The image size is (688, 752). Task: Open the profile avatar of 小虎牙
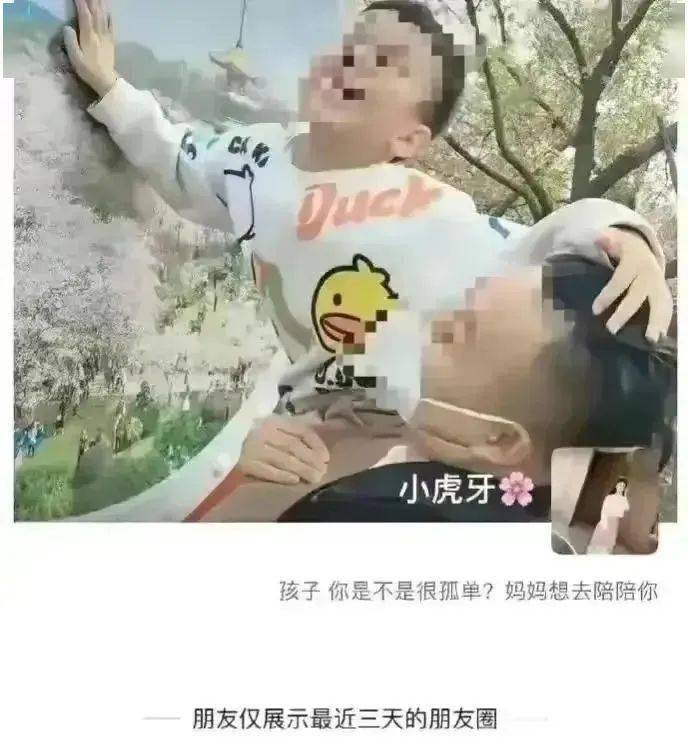coord(604,500)
